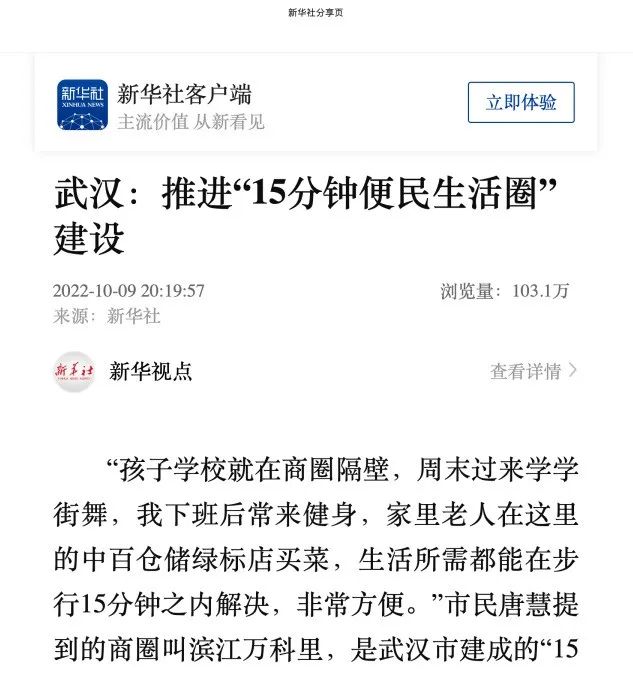Open the 新华视点 account
This screenshot has width=633, height=675.
[x=150, y=371]
